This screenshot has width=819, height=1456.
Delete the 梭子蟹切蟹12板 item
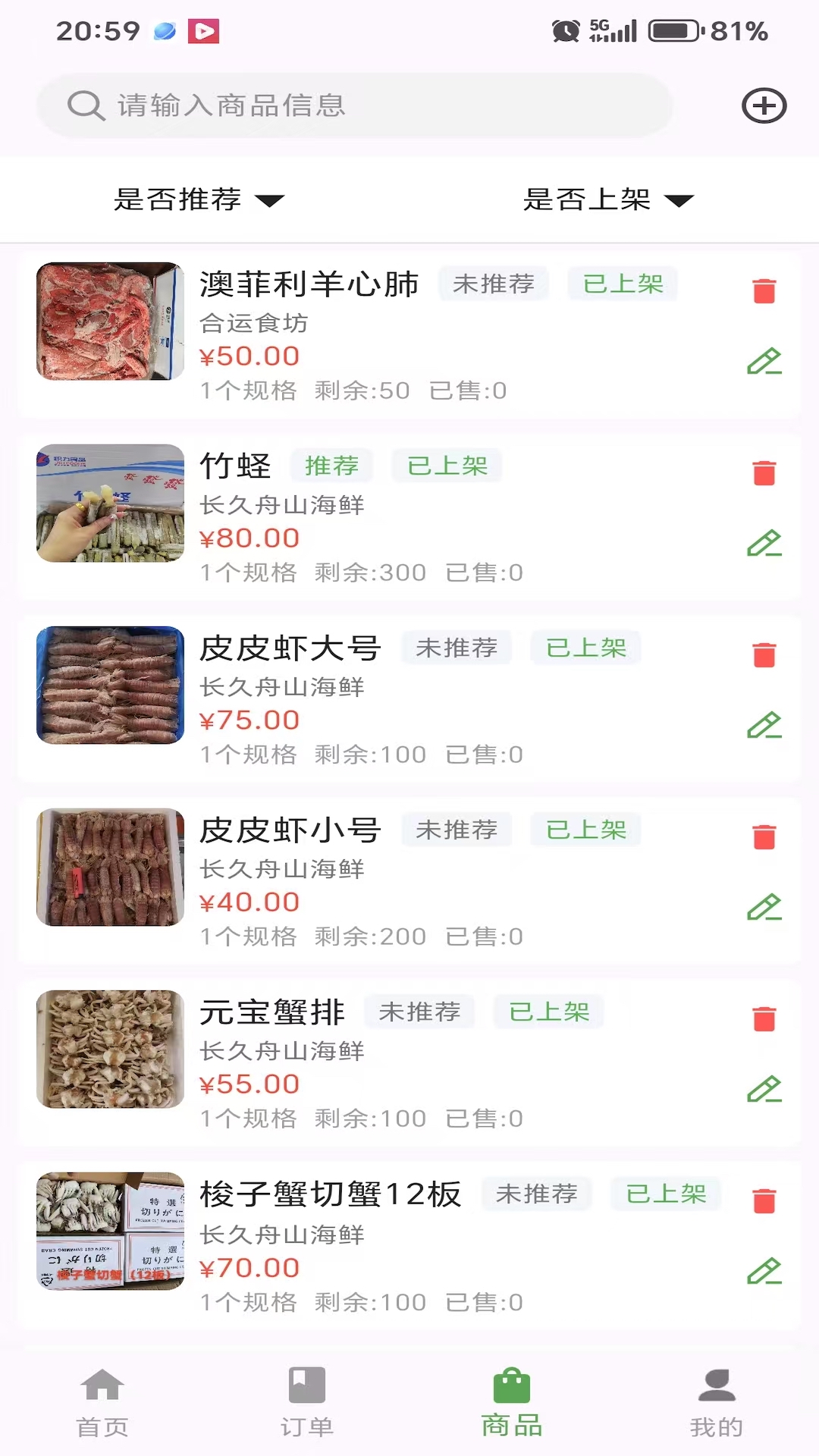(x=765, y=1200)
